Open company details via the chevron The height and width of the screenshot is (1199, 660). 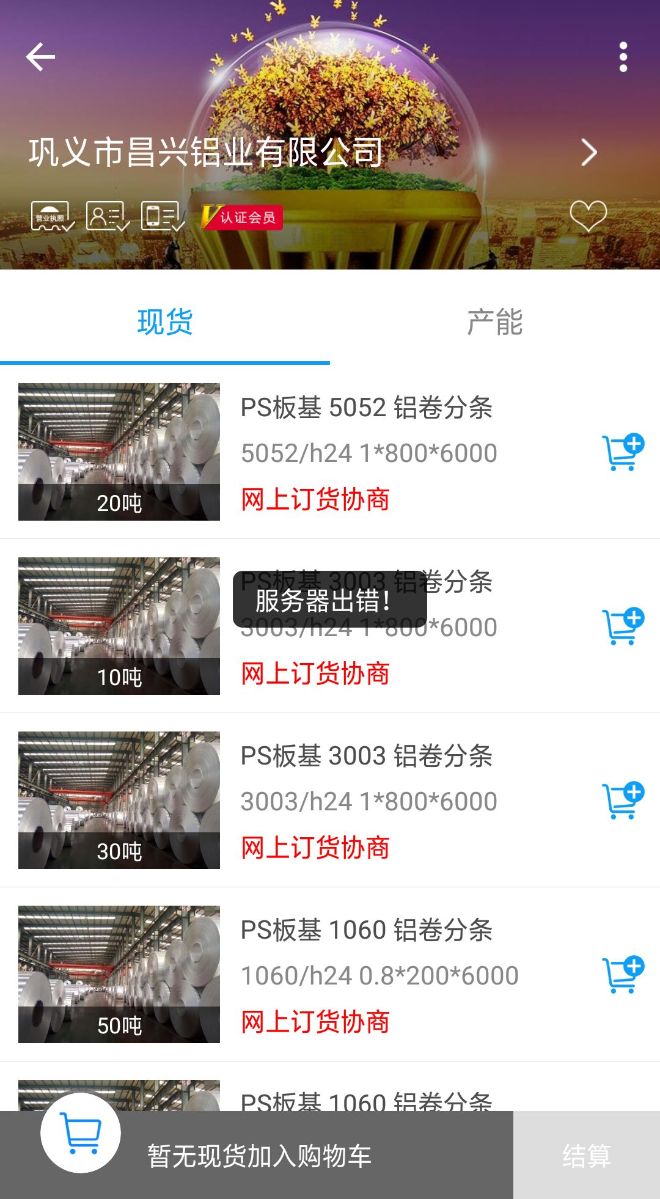tap(589, 152)
